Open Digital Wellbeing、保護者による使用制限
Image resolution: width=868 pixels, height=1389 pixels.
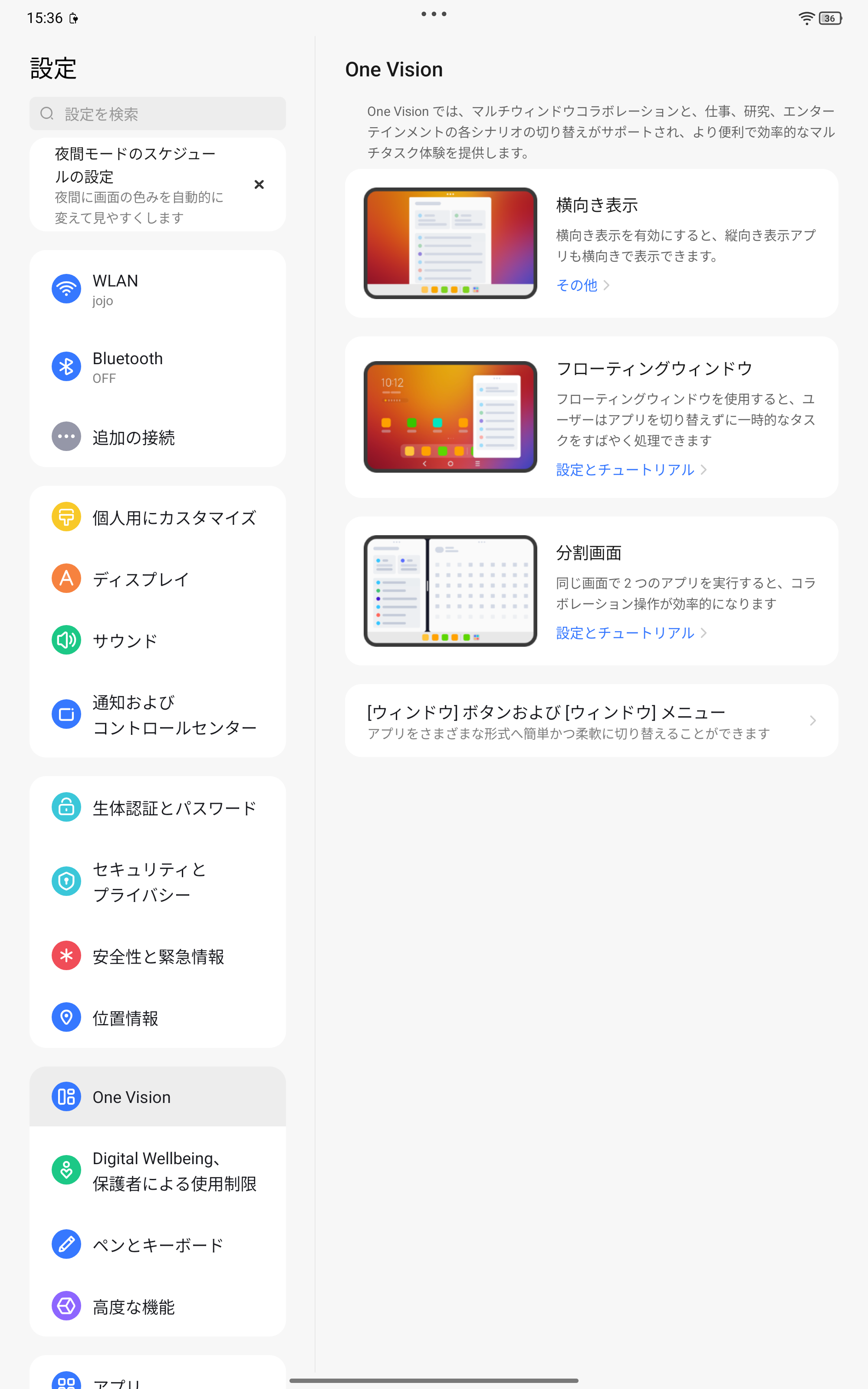click(x=157, y=1170)
